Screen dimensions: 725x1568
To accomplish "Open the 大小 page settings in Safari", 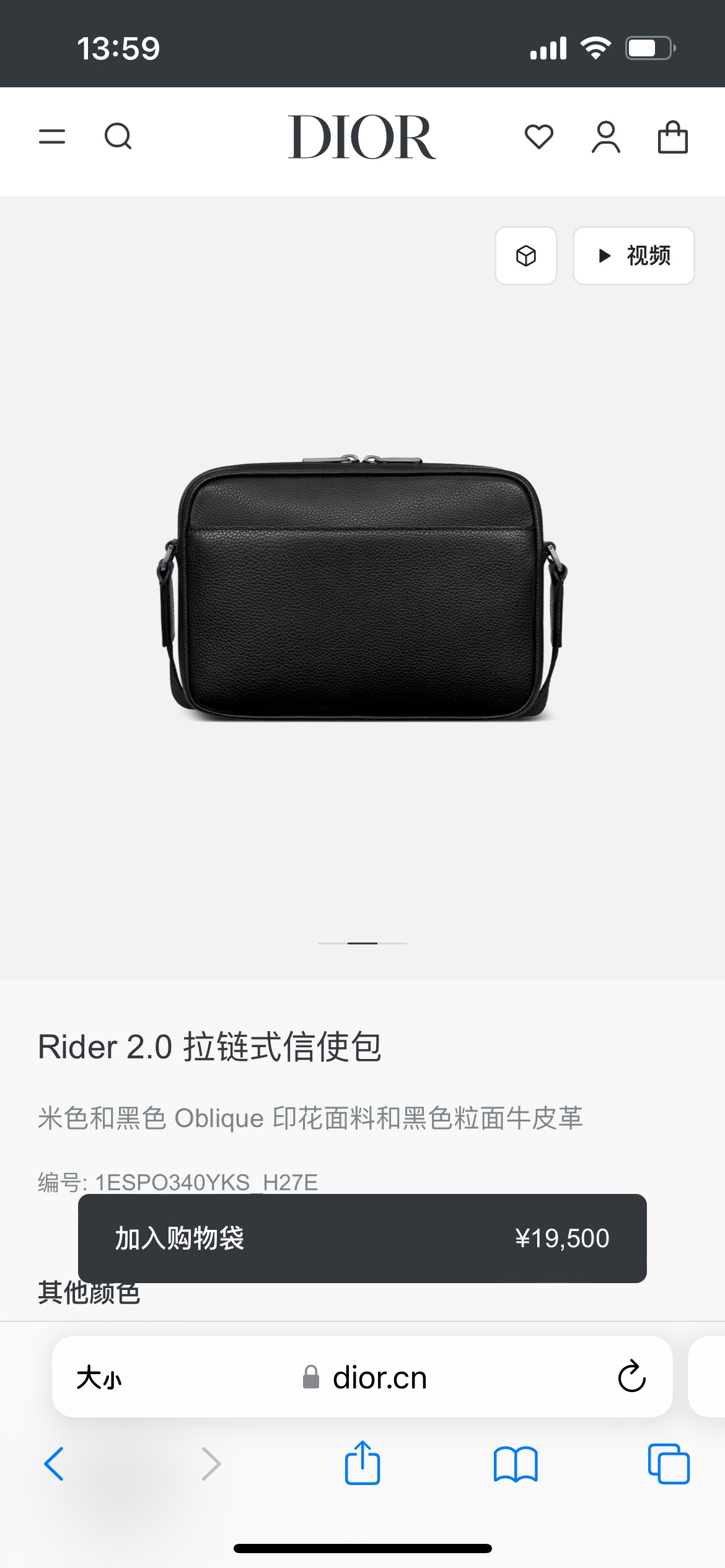I will [99, 1378].
